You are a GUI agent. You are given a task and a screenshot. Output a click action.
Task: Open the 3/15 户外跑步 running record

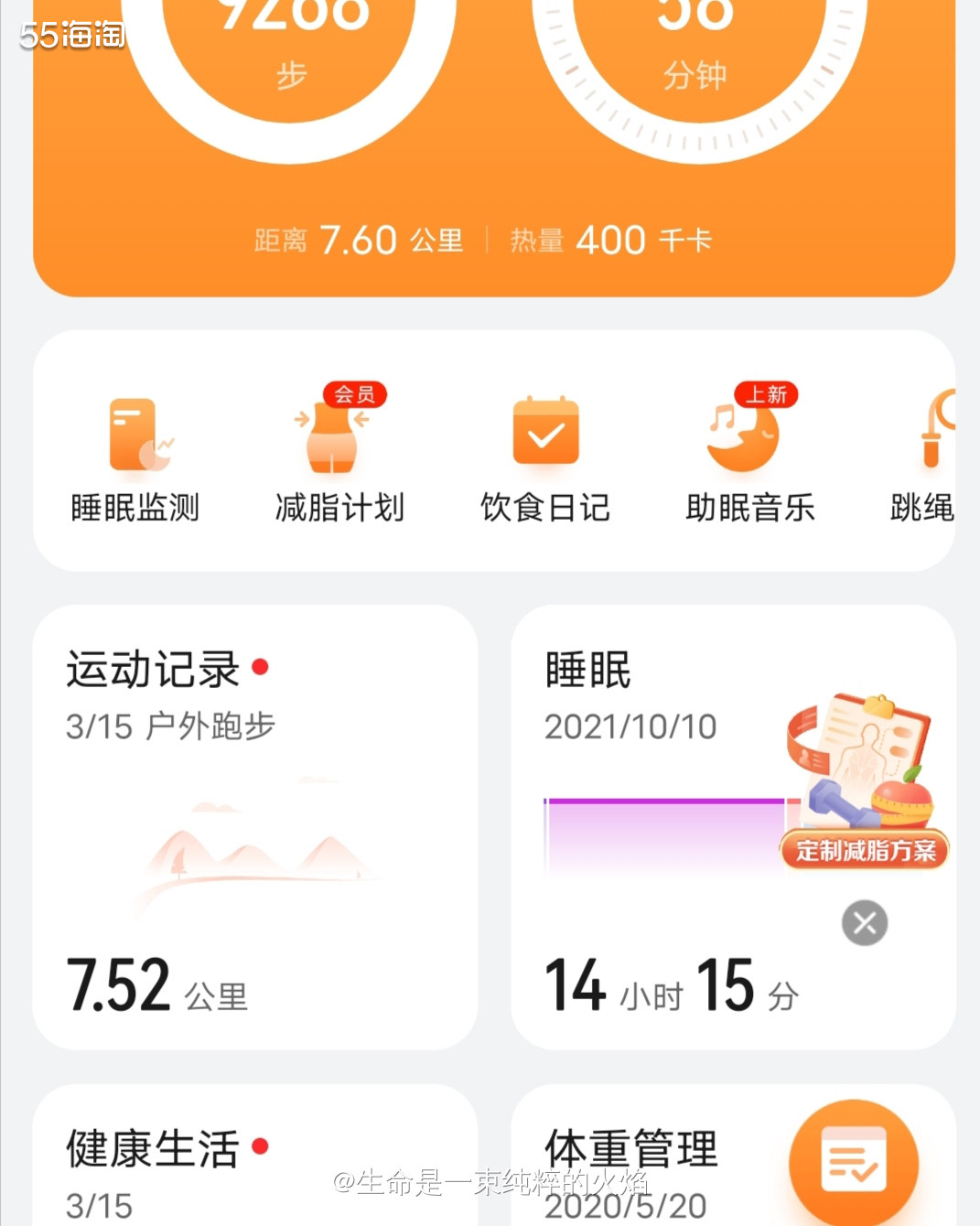click(x=170, y=726)
